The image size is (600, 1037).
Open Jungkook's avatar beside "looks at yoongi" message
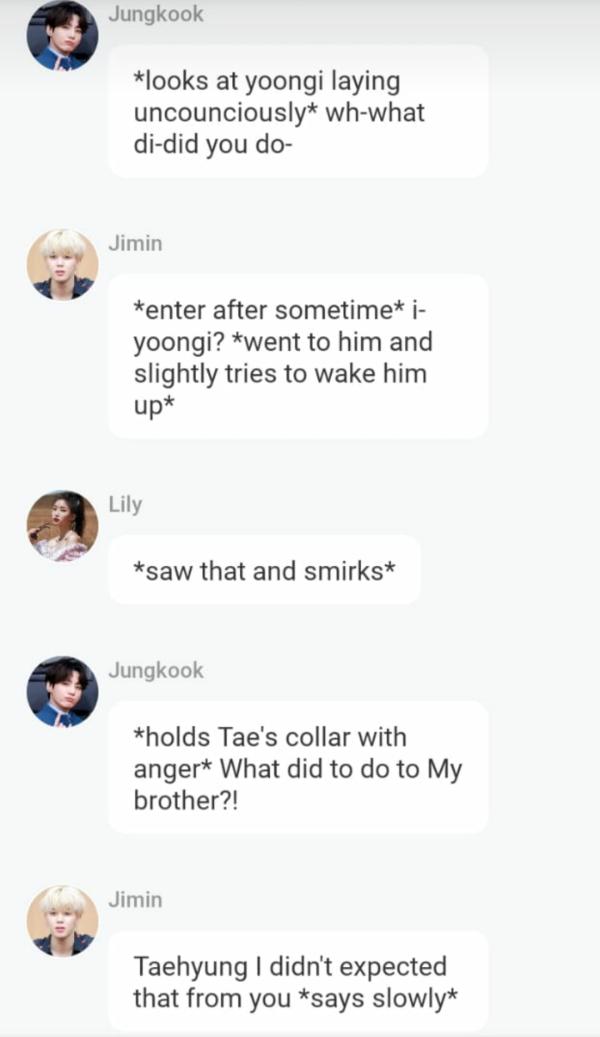point(62,35)
